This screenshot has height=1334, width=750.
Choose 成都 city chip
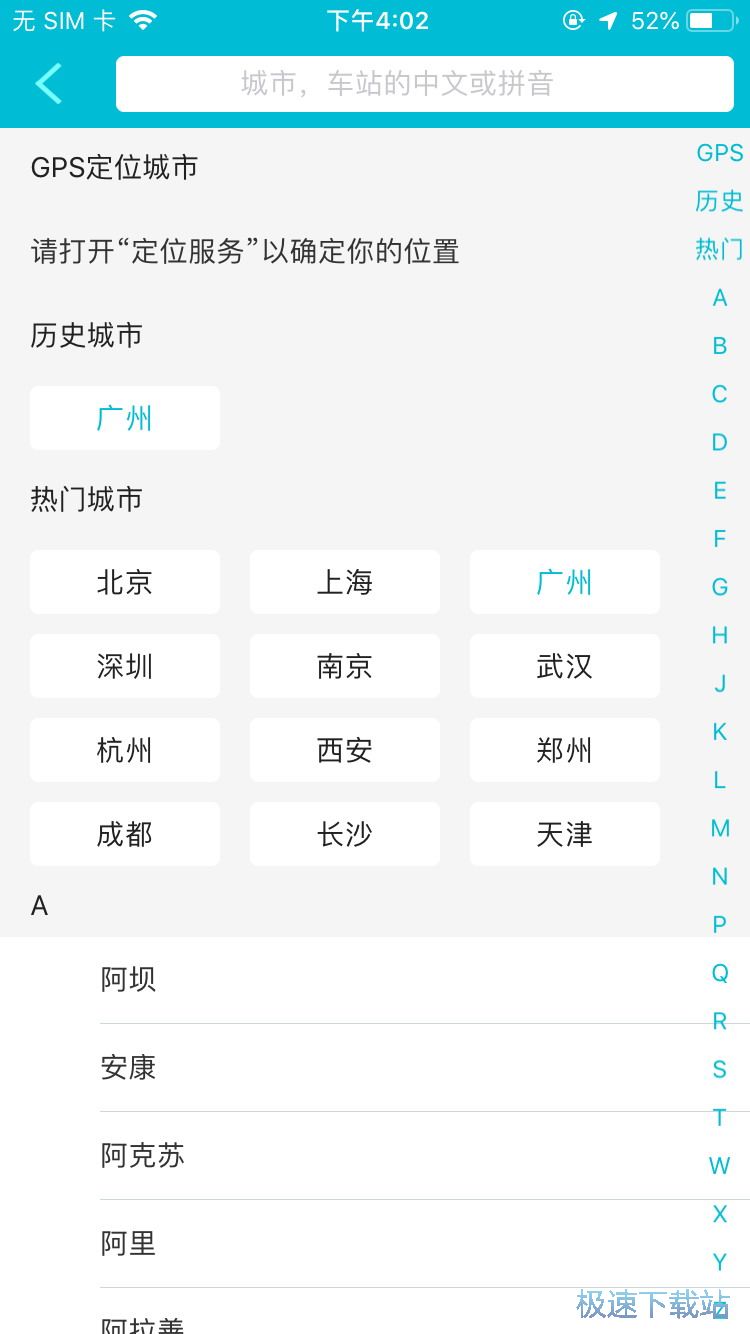pyautogui.click(x=125, y=834)
